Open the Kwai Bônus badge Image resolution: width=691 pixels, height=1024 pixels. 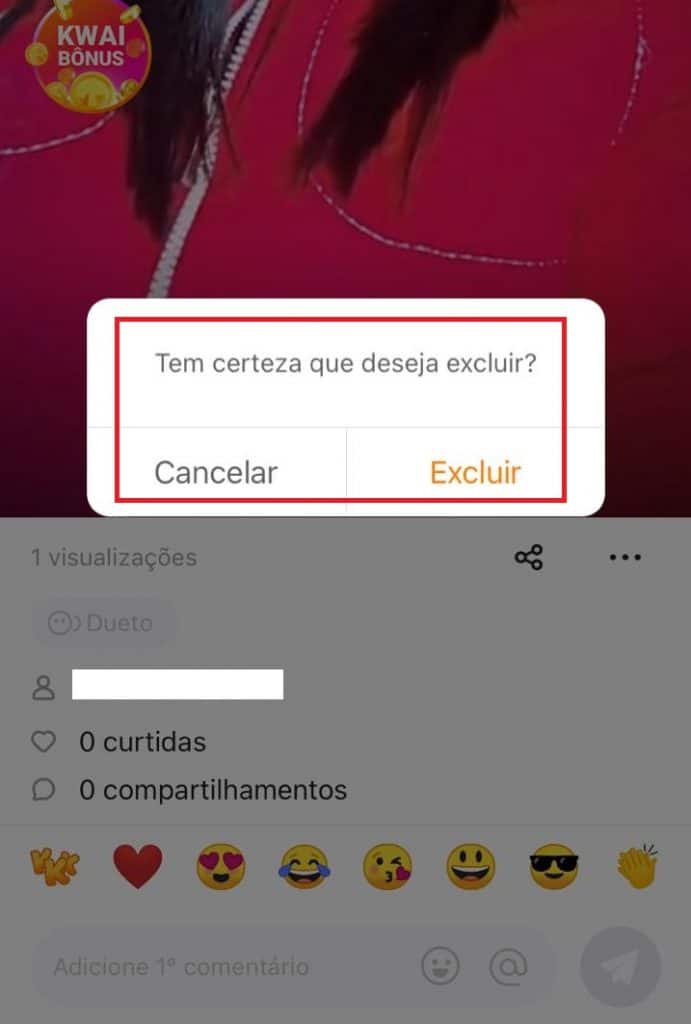click(x=90, y=55)
